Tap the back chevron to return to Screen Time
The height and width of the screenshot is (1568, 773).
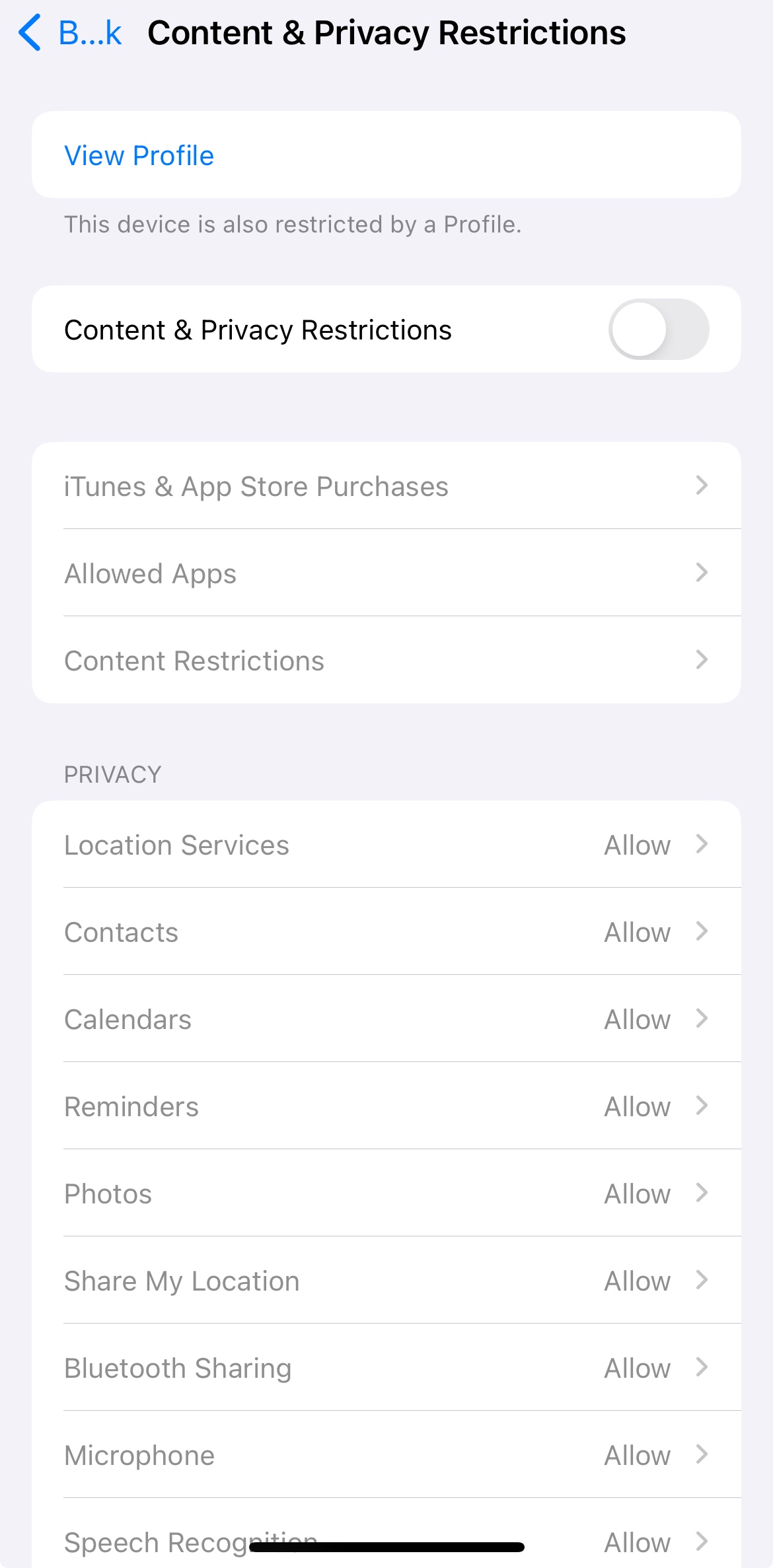click(x=28, y=32)
